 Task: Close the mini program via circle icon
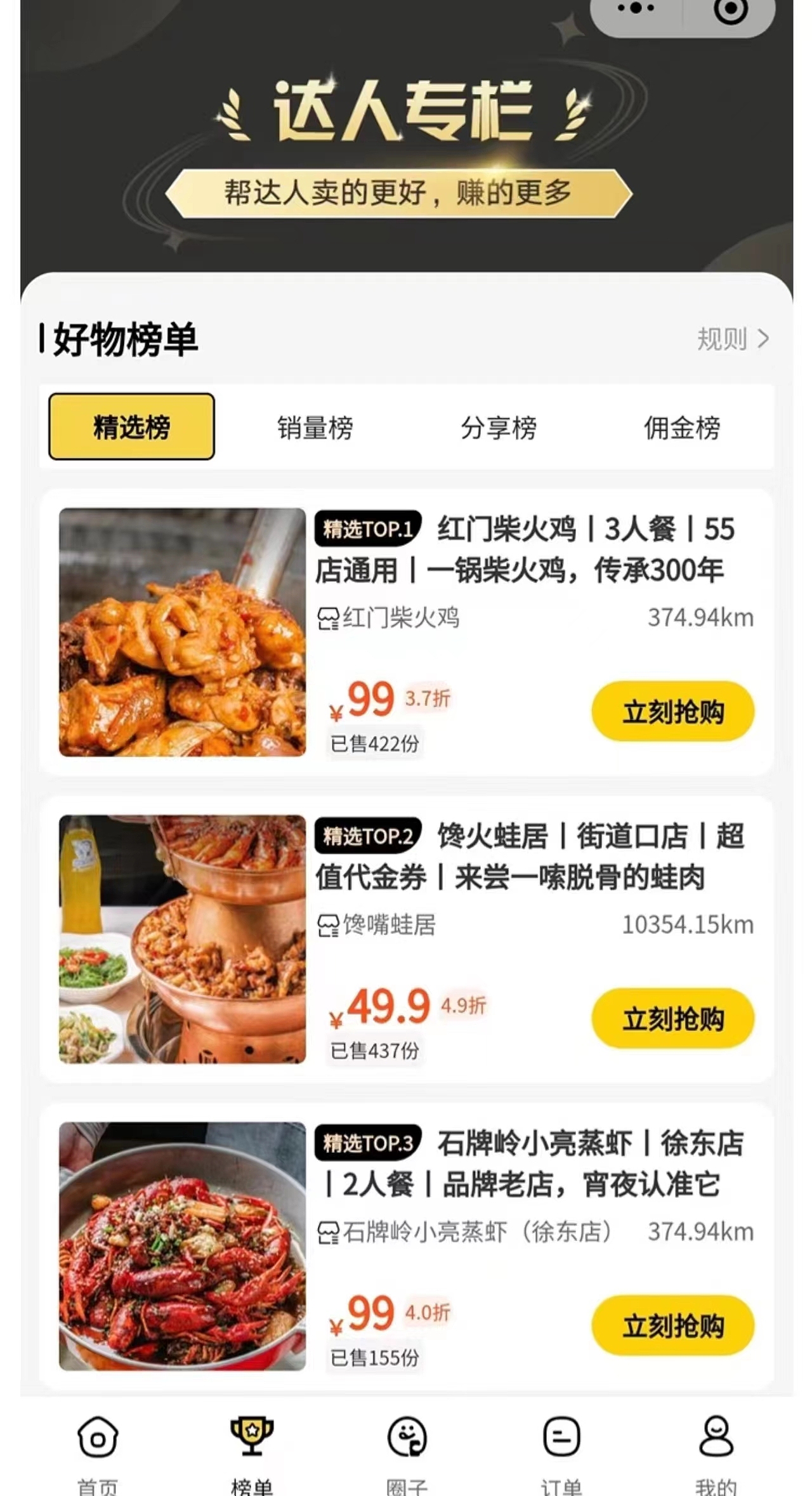730,9
